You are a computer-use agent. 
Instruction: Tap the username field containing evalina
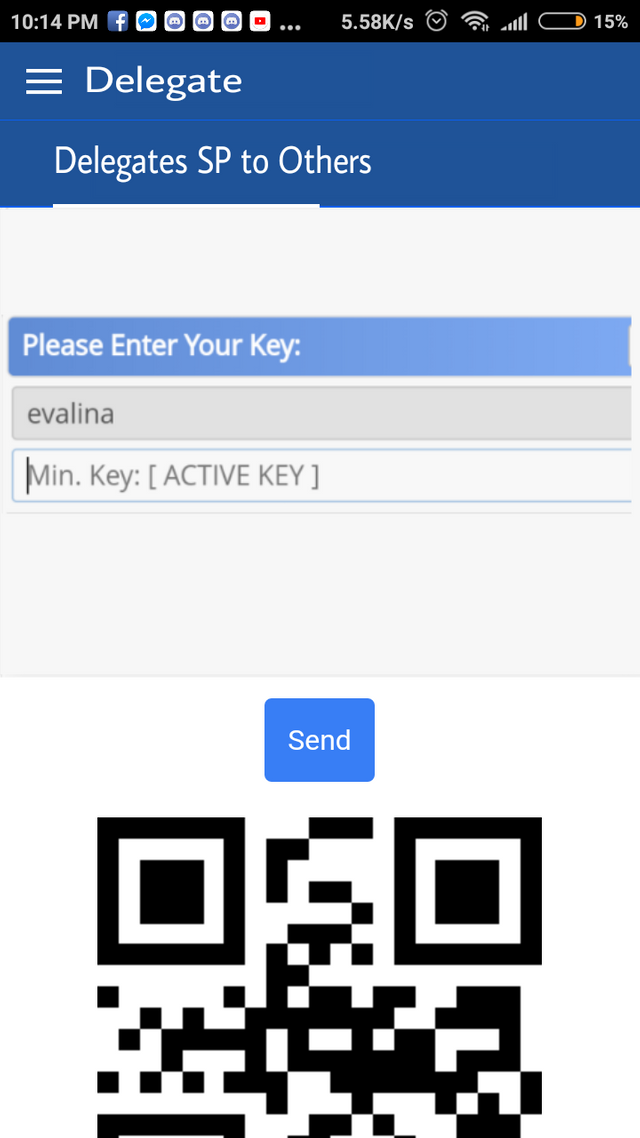click(320, 413)
